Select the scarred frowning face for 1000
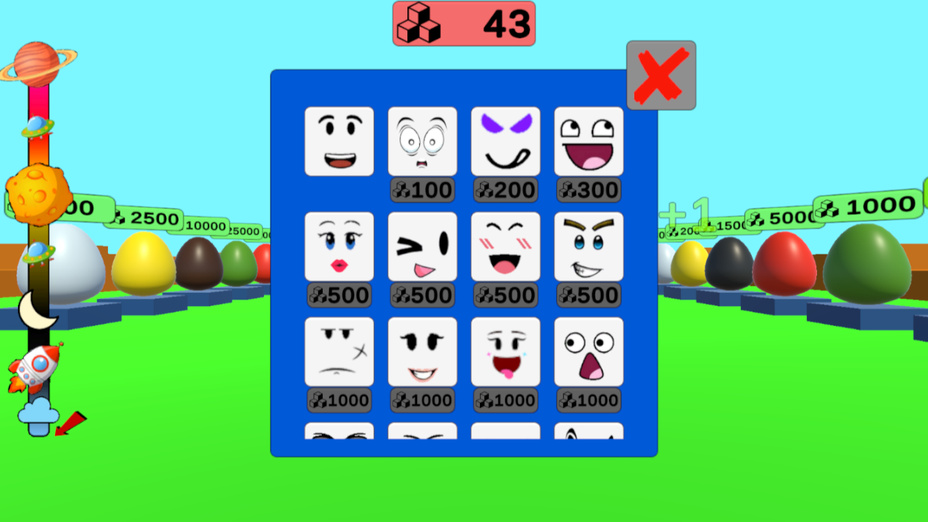This screenshot has height=522, width=928. coord(339,351)
